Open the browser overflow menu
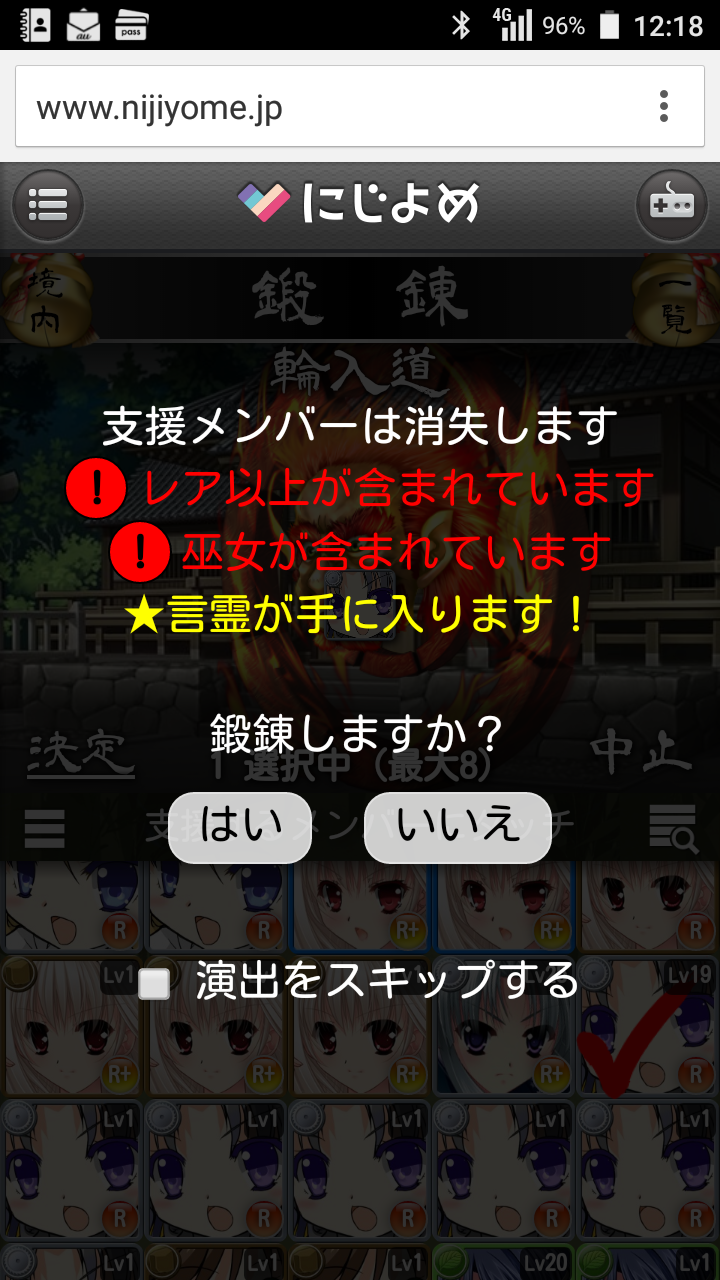 [663, 106]
